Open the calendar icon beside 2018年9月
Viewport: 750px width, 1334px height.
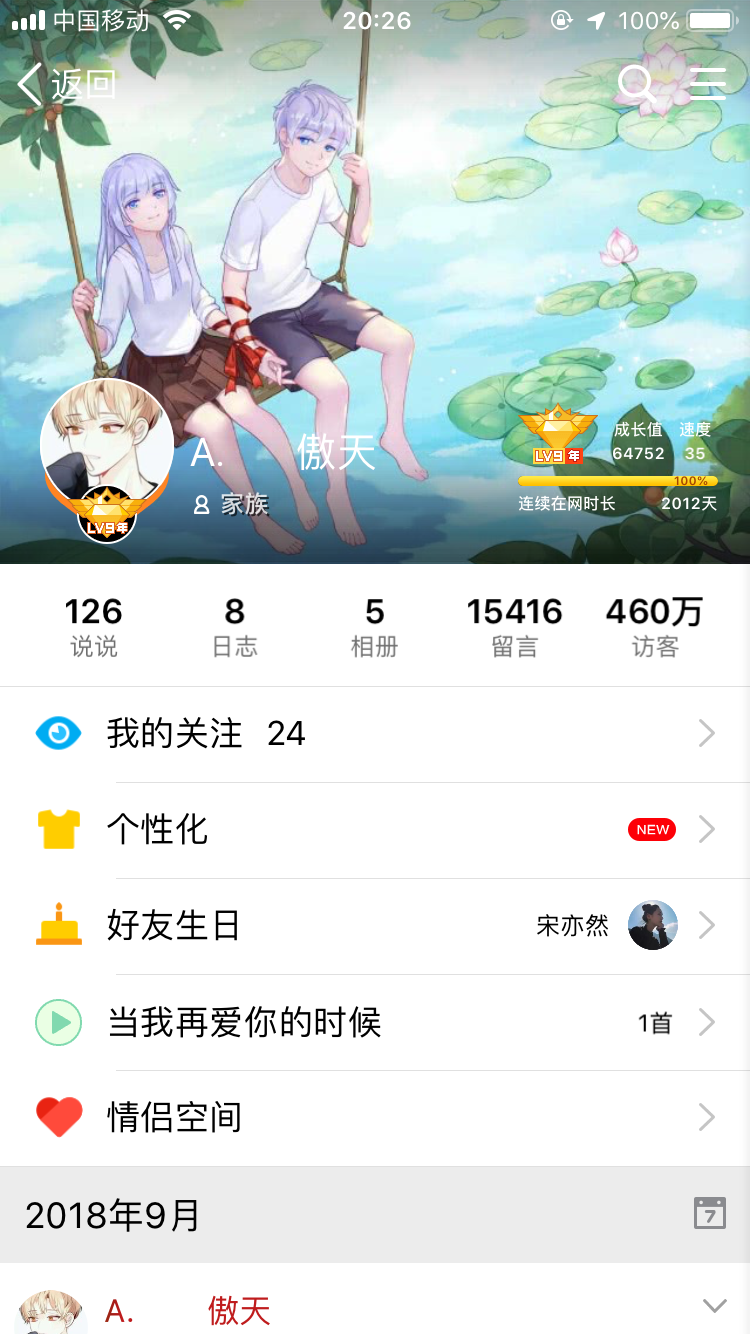(709, 1214)
